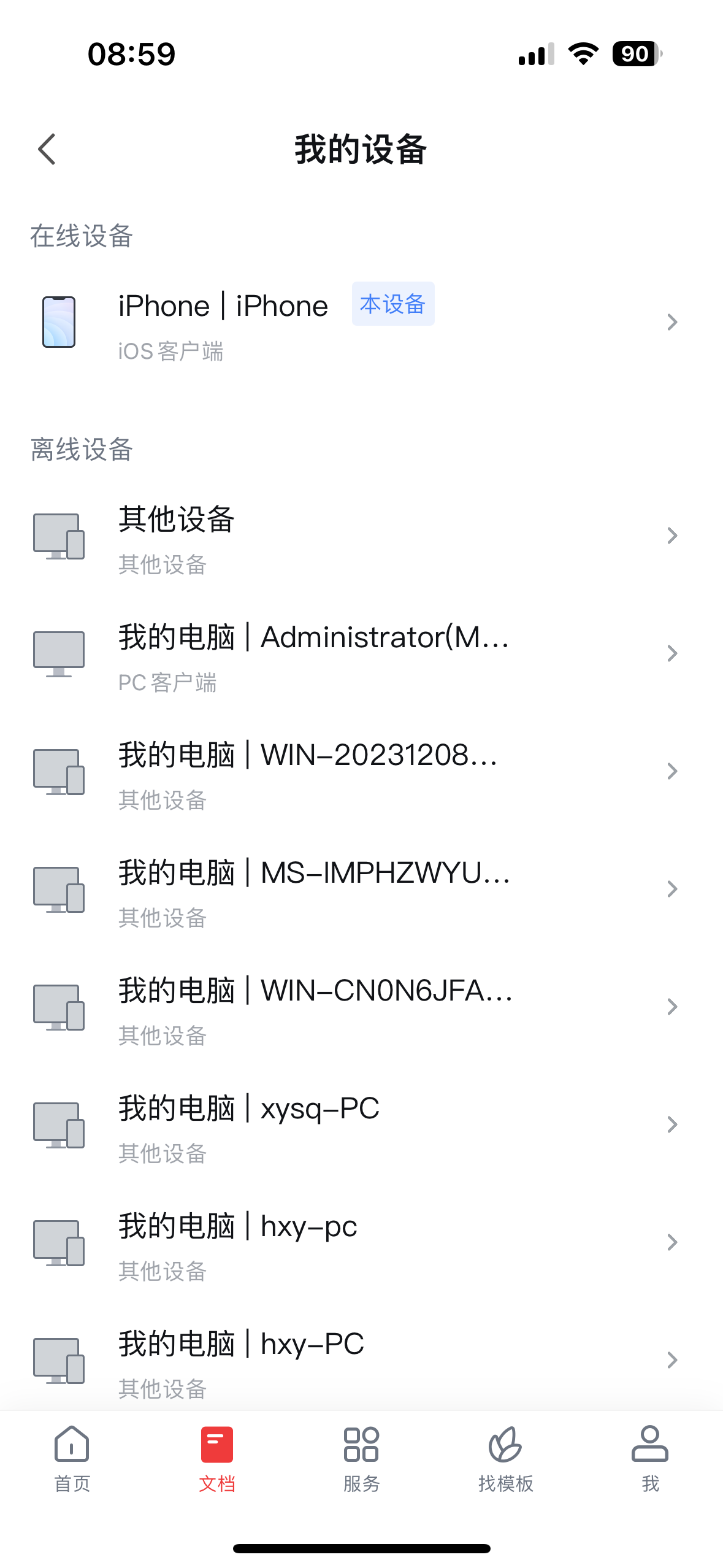This screenshot has width=723, height=1568.
Task: Open 我的电脑 | xysq-PC device row
Action: (x=361, y=1125)
